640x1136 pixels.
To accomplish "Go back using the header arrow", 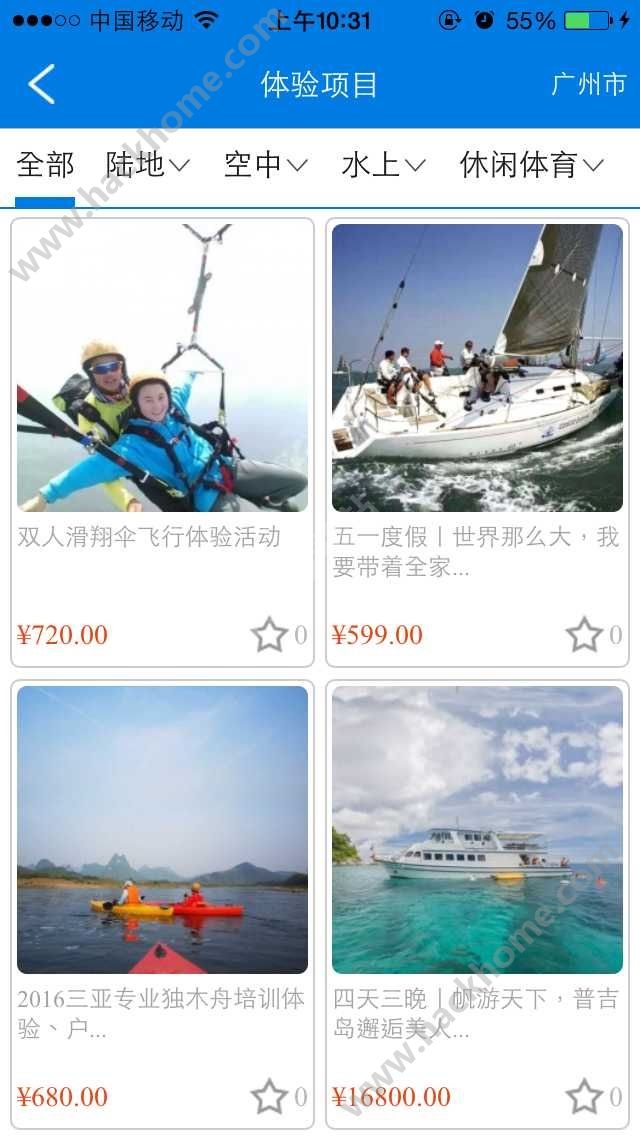I will tap(42, 85).
